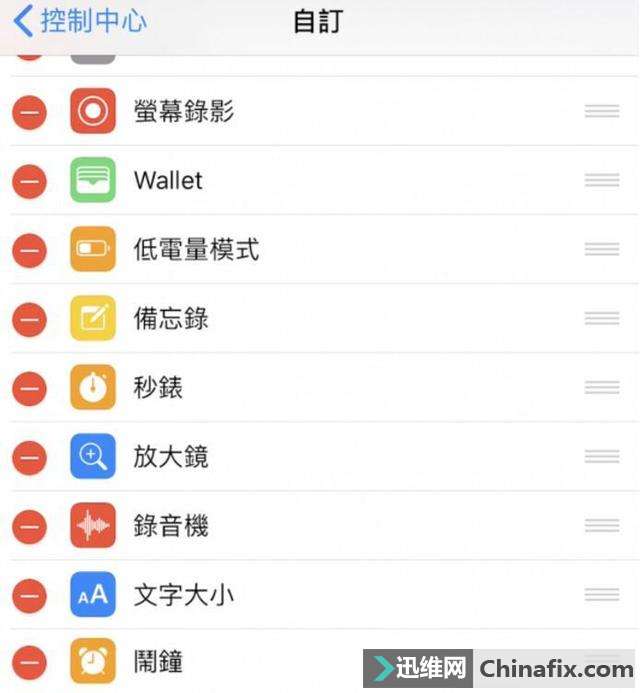The height and width of the screenshot is (693, 640).
Task: Remove 放大鏡 control
Action: [29, 457]
